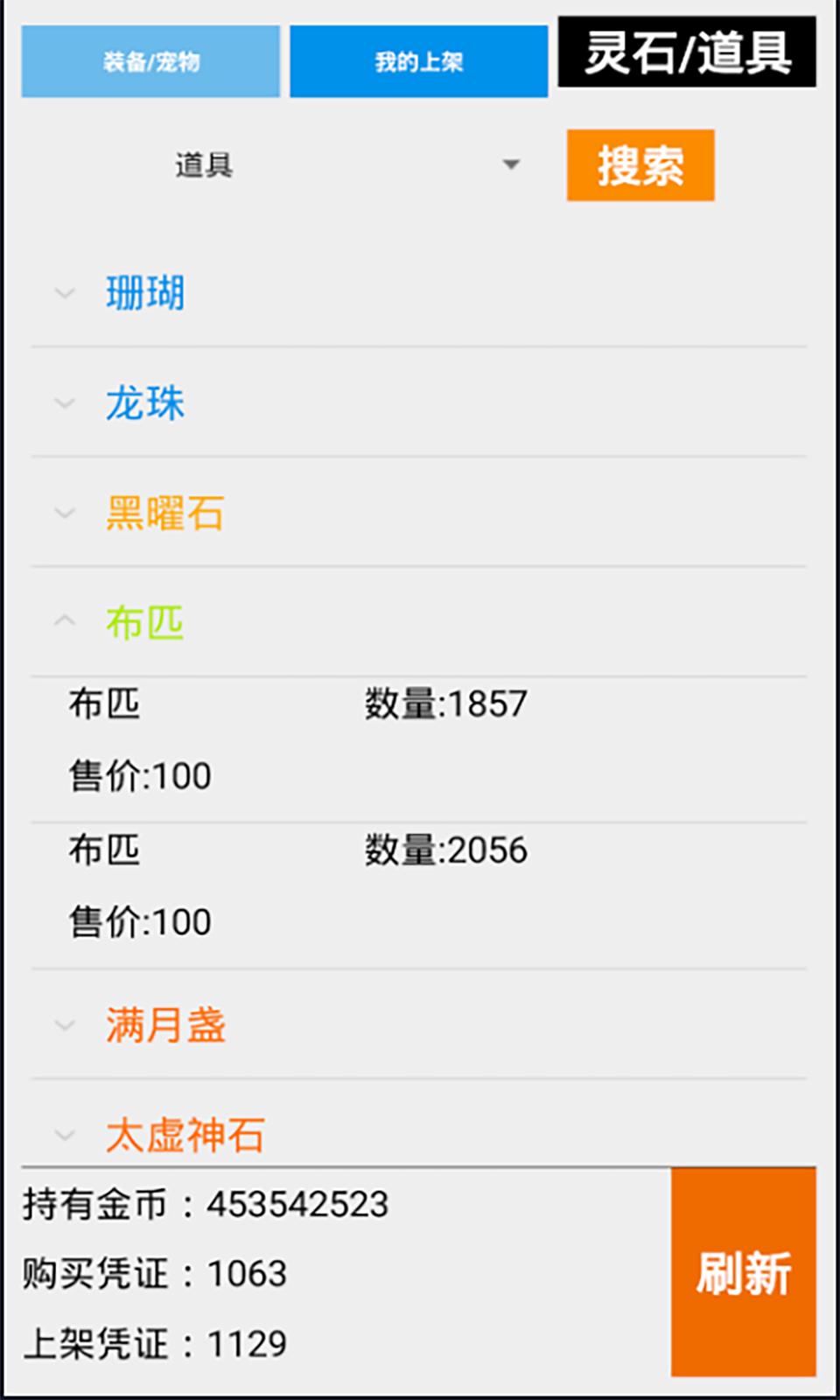Screen dimensions: 840x1400
Task: Tap the orange 搜索 button
Action: 640,165
